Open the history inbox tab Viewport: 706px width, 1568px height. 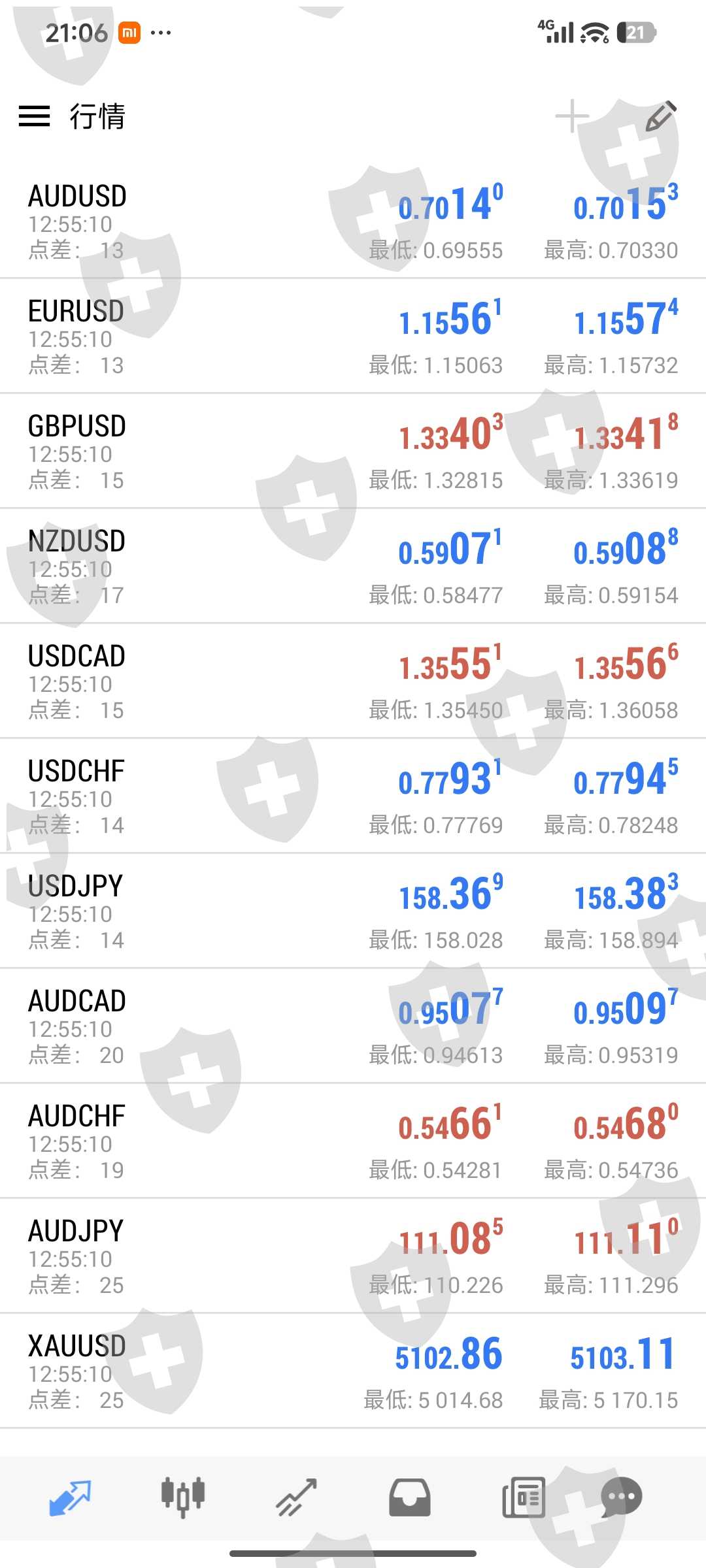(x=410, y=1496)
